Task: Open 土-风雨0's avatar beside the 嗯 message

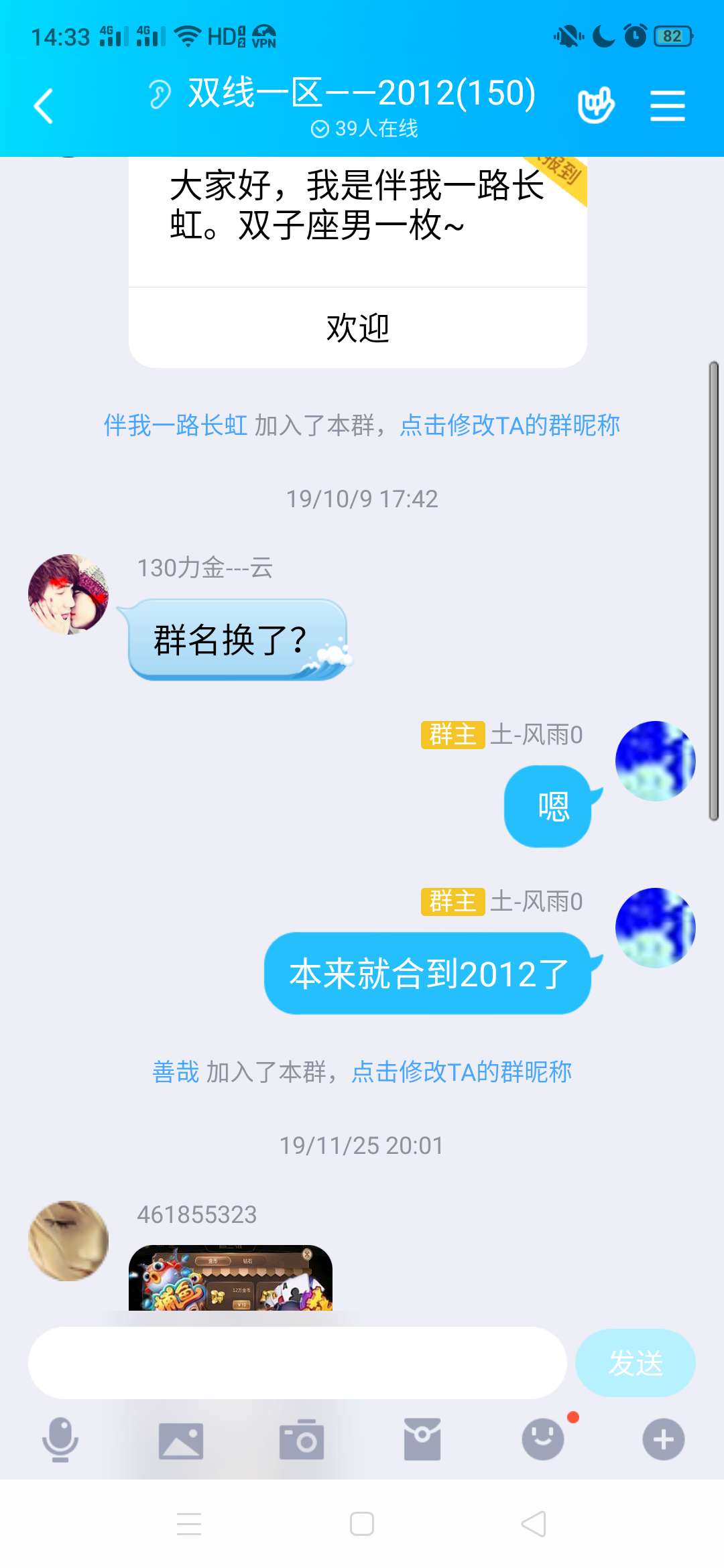Action: 655,761
